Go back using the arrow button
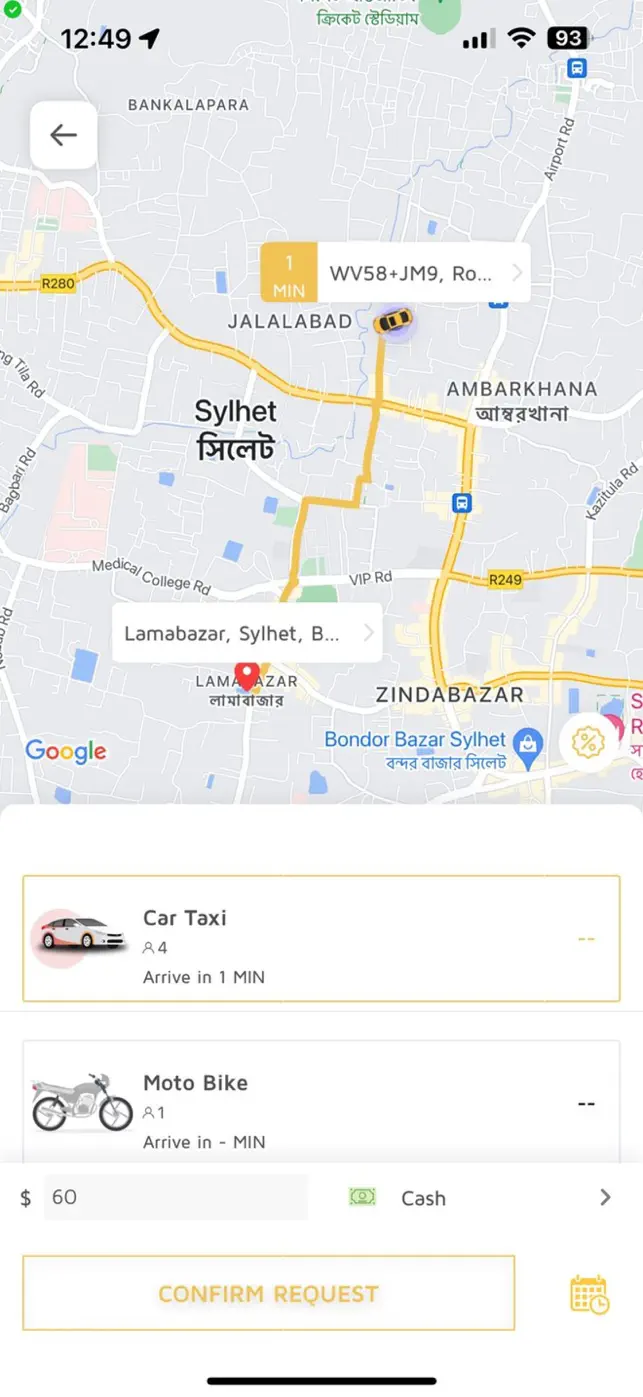The image size is (643, 1397). 63,135
